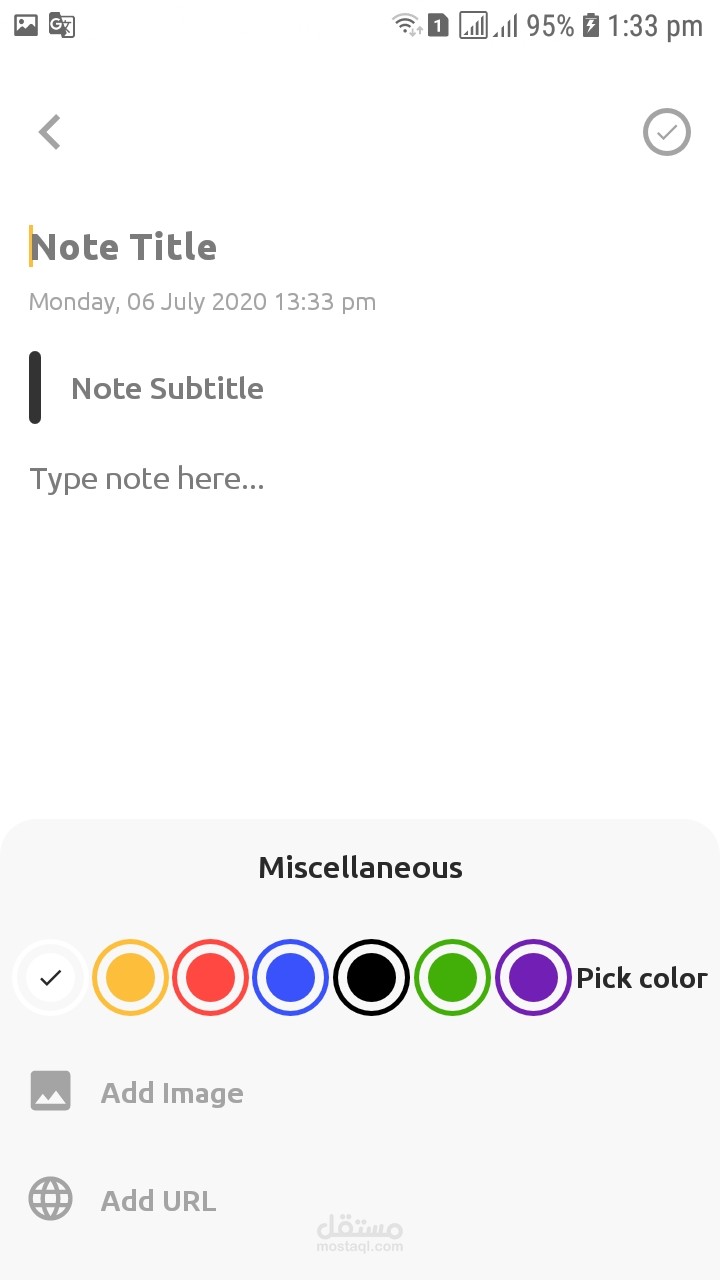The image size is (720, 1280).
Task: Tap the Miscellaneous sheet header
Action: click(x=360, y=867)
